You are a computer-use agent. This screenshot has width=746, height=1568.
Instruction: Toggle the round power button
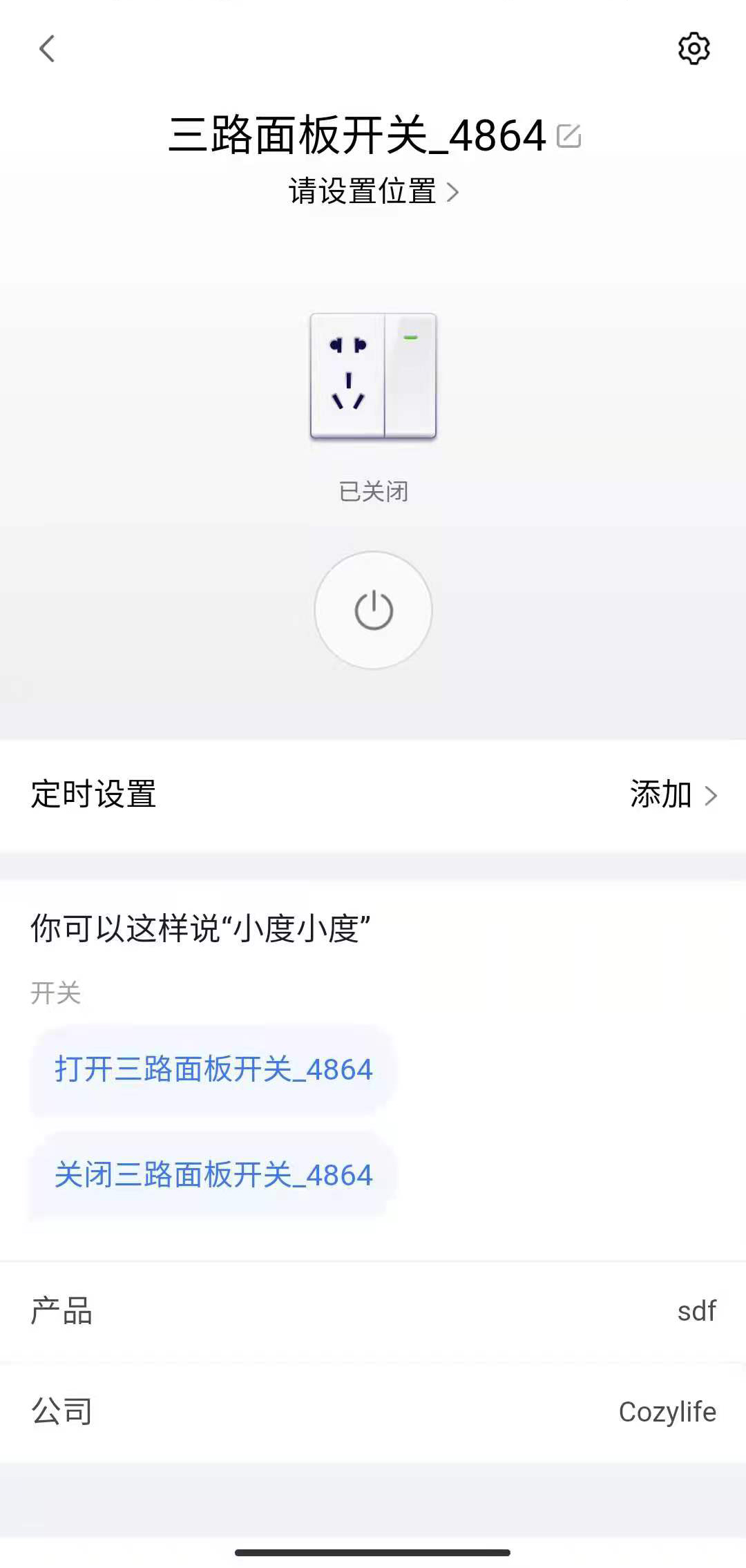pyautogui.click(x=373, y=610)
